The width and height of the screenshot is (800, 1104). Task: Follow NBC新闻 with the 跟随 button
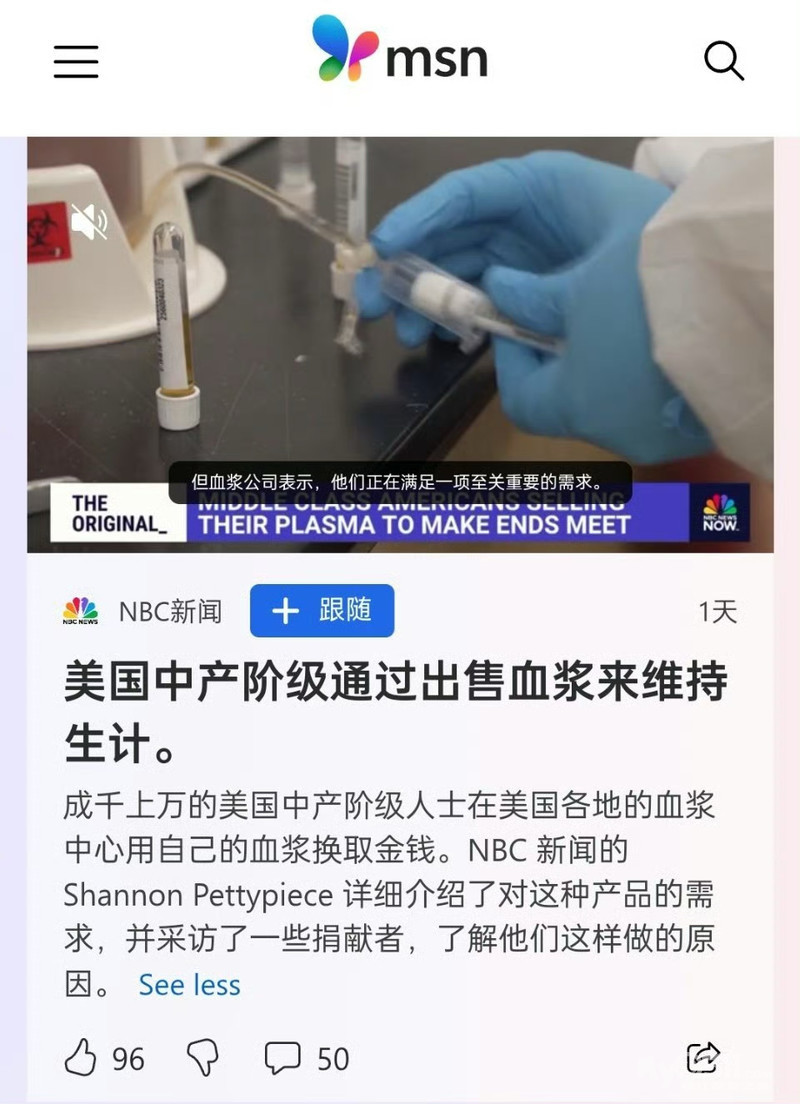(322, 611)
